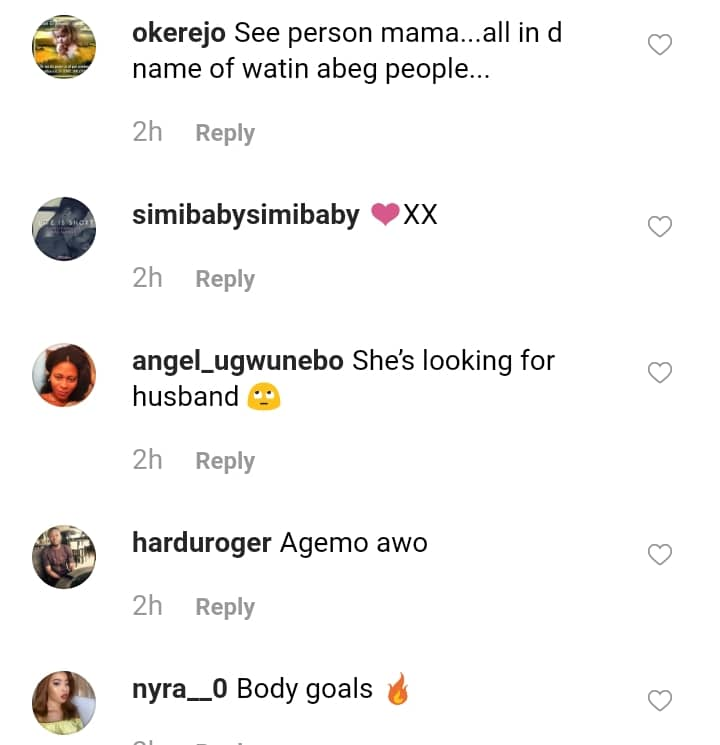Open simibabysimibaby's username link
This screenshot has height=745, width=720.
246,215
